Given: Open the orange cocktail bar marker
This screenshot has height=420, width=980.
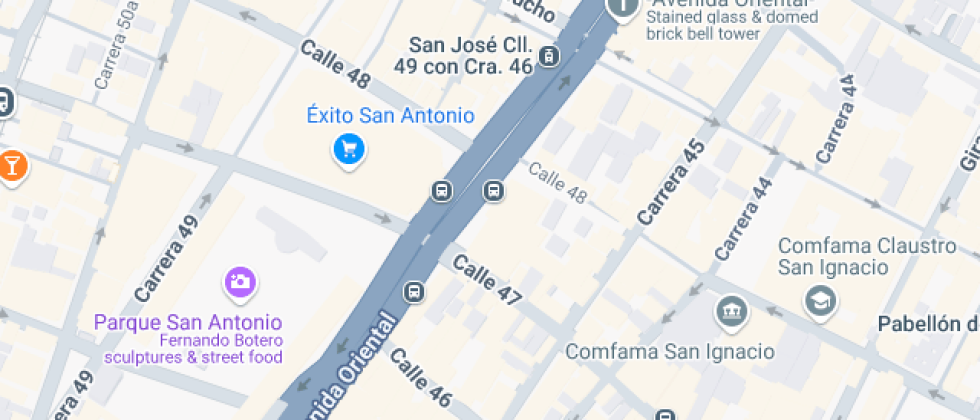Looking at the screenshot, I should pyautogui.click(x=12, y=165).
